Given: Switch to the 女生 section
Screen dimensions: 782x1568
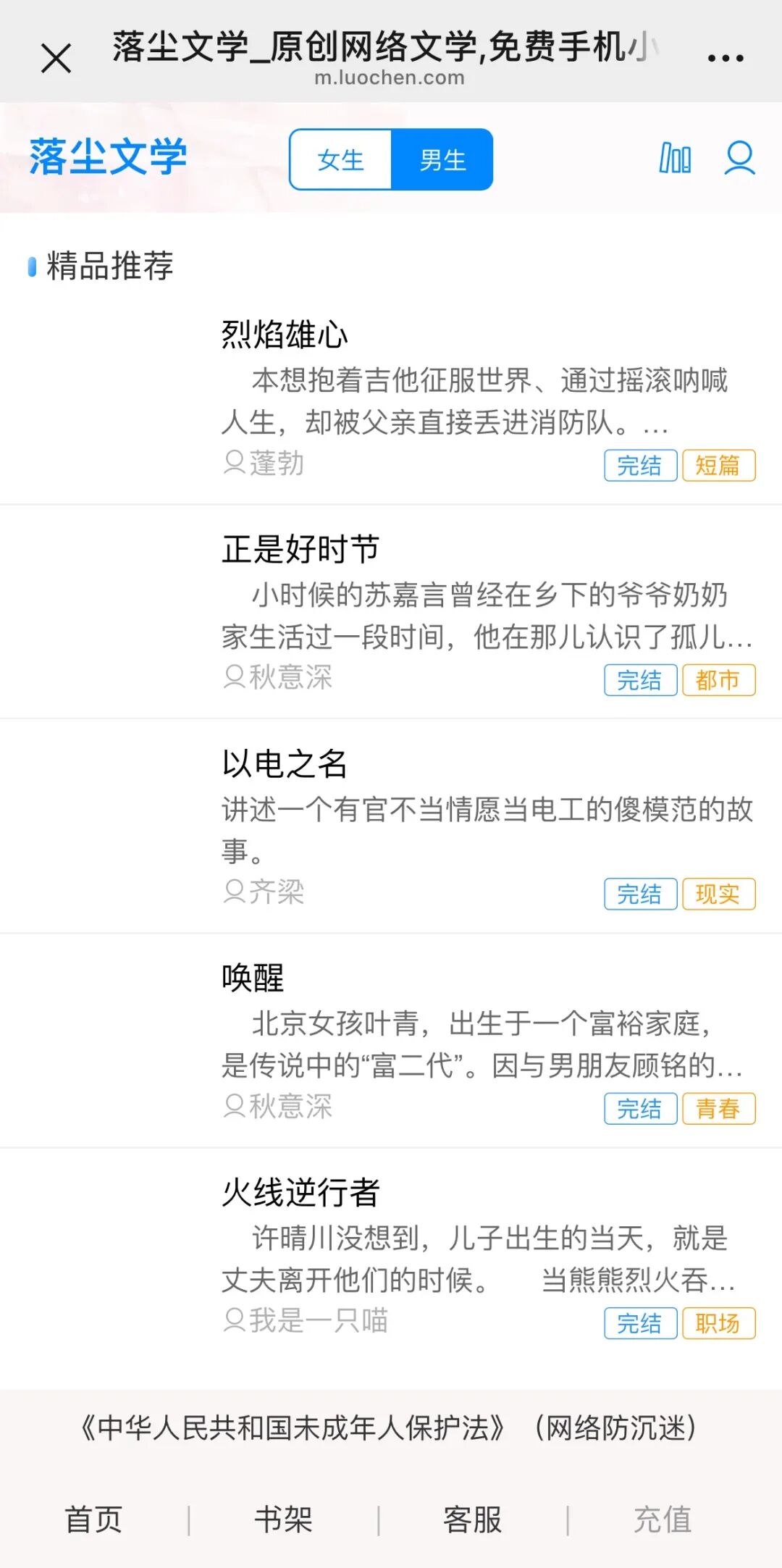Looking at the screenshot, I should [x=340, y=160].
